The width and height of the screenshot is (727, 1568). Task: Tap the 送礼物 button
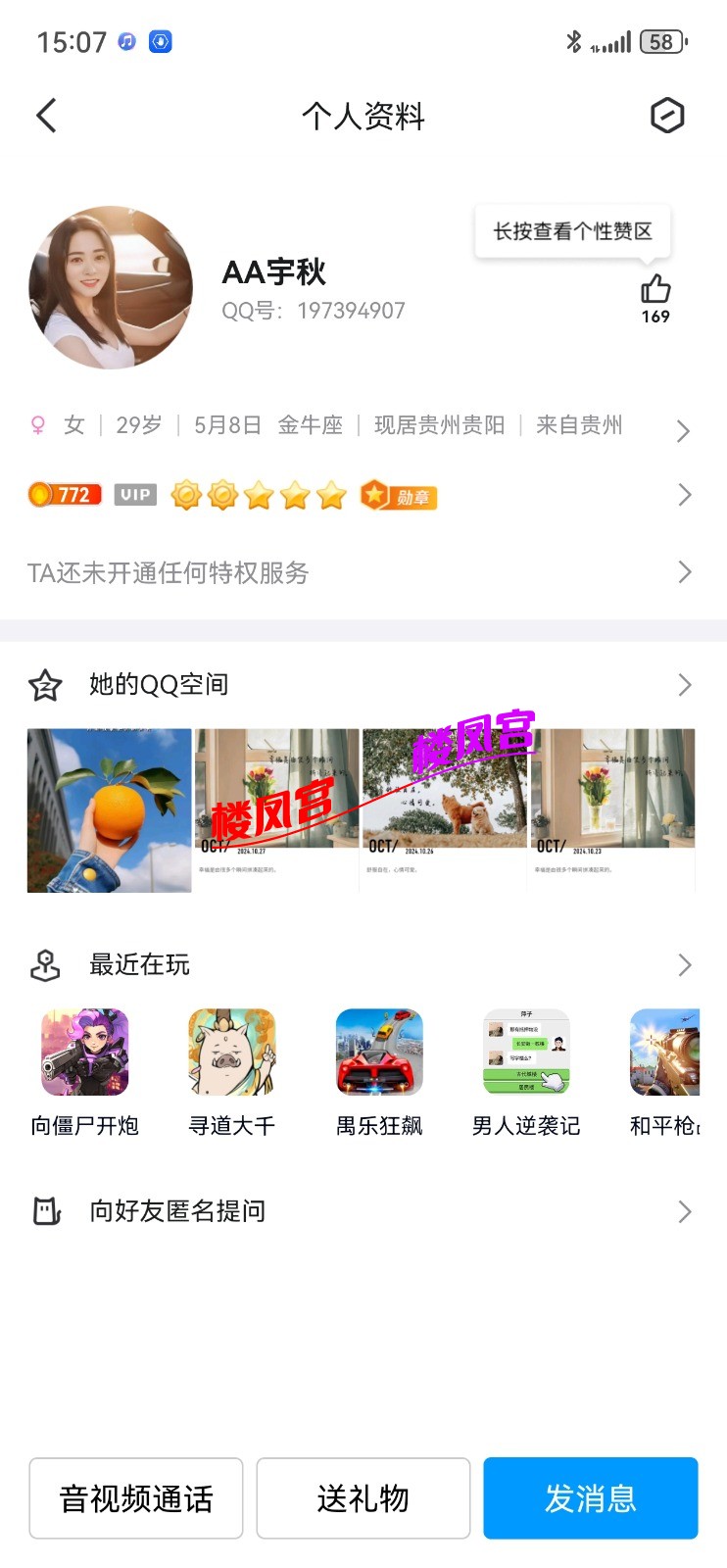click(x=363, y=1498)
